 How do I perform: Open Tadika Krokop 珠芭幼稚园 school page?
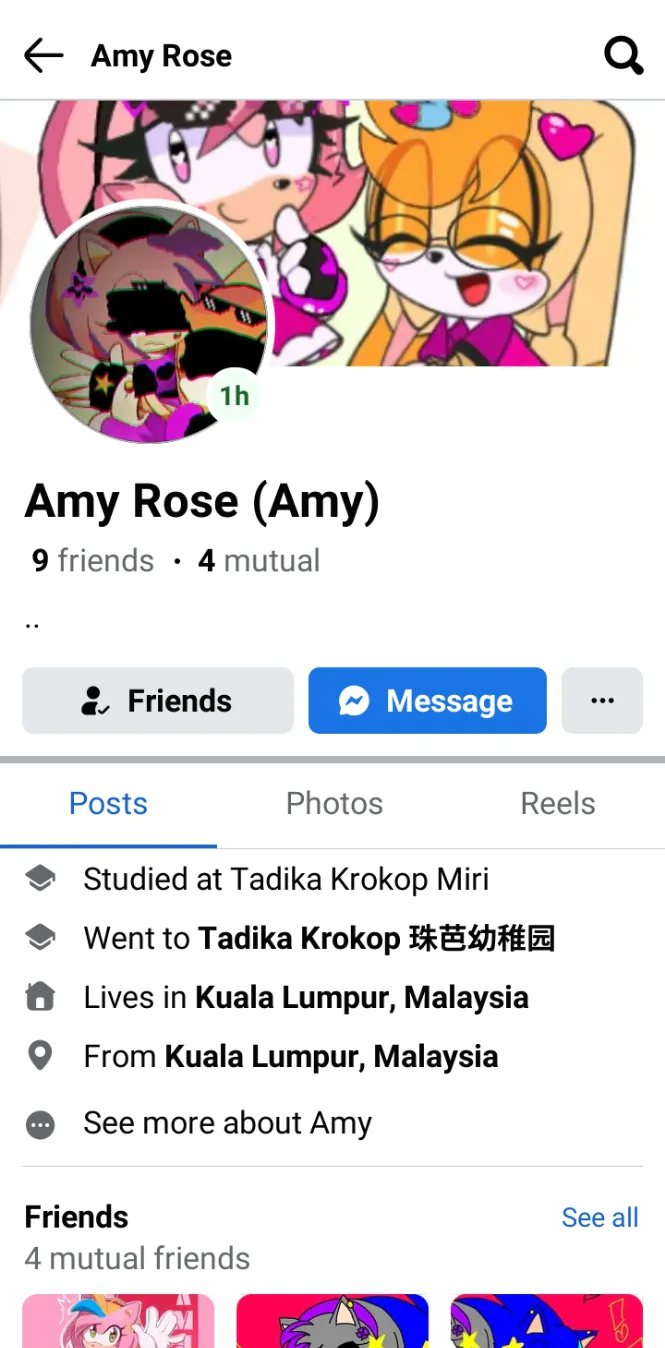tap(376, 938)
